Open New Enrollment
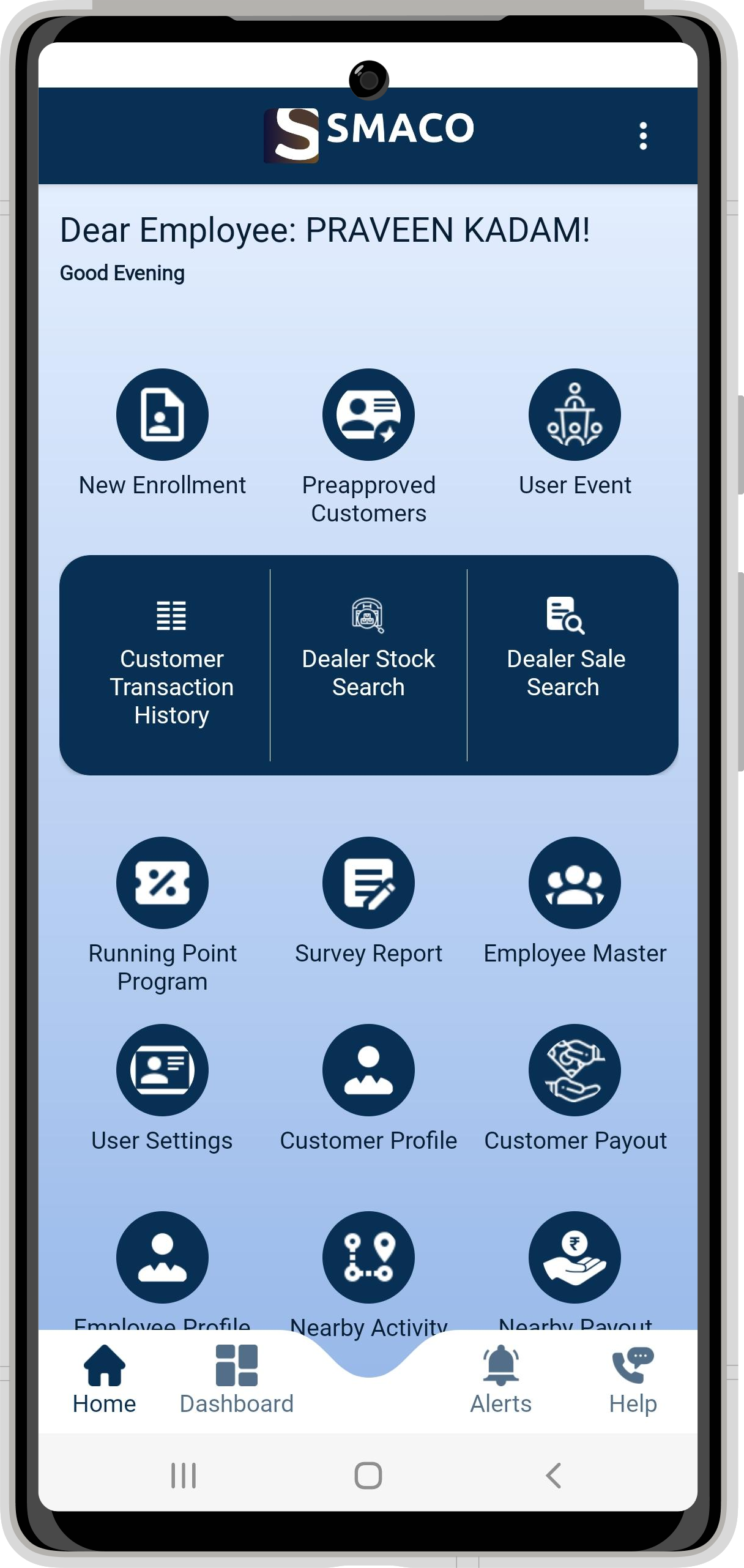This screenshot has width=744, height=1568. tap(162, 415)
